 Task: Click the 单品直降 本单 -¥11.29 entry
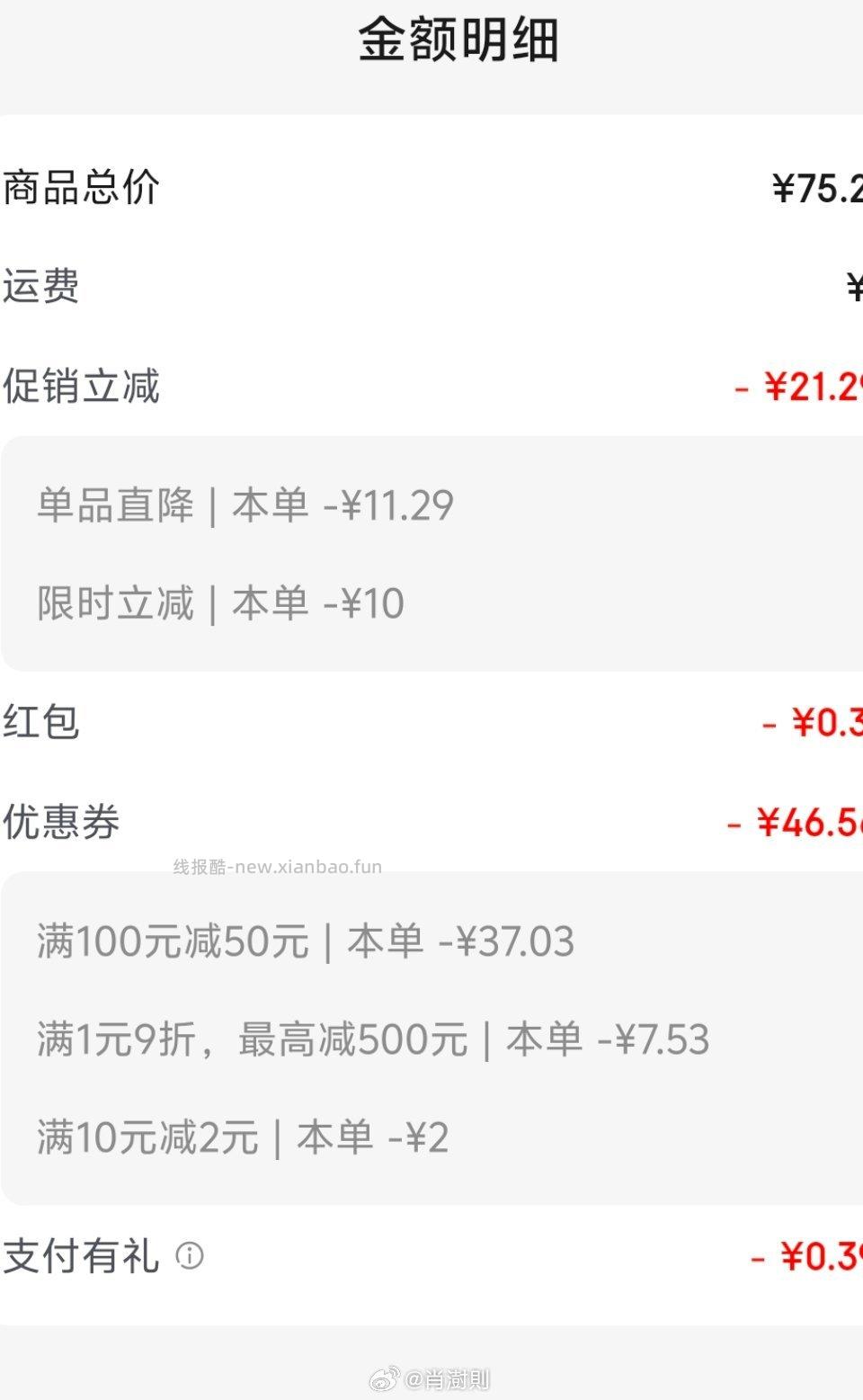point(243,506)
